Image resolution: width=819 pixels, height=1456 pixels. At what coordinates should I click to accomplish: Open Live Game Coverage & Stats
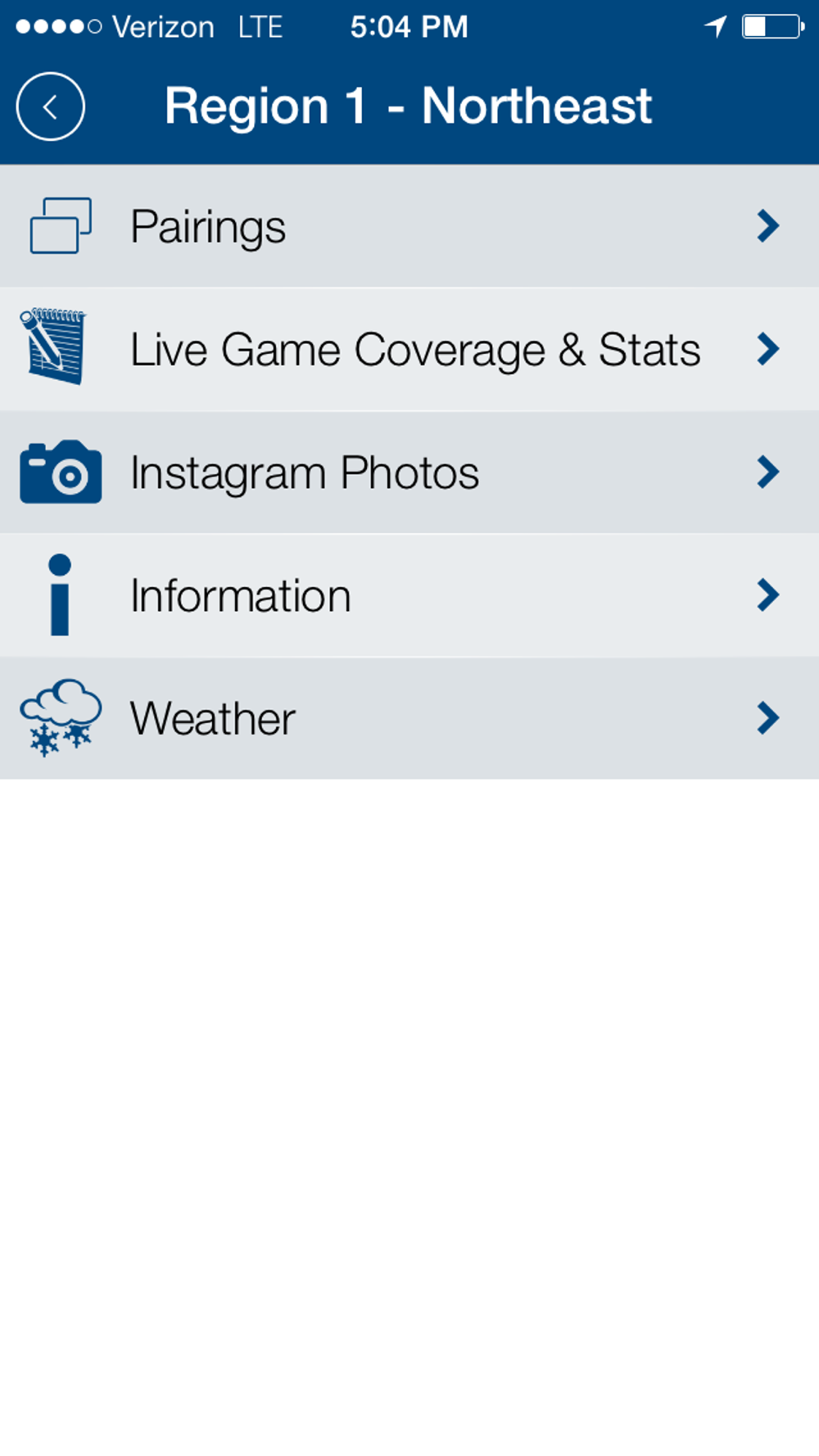409,350
